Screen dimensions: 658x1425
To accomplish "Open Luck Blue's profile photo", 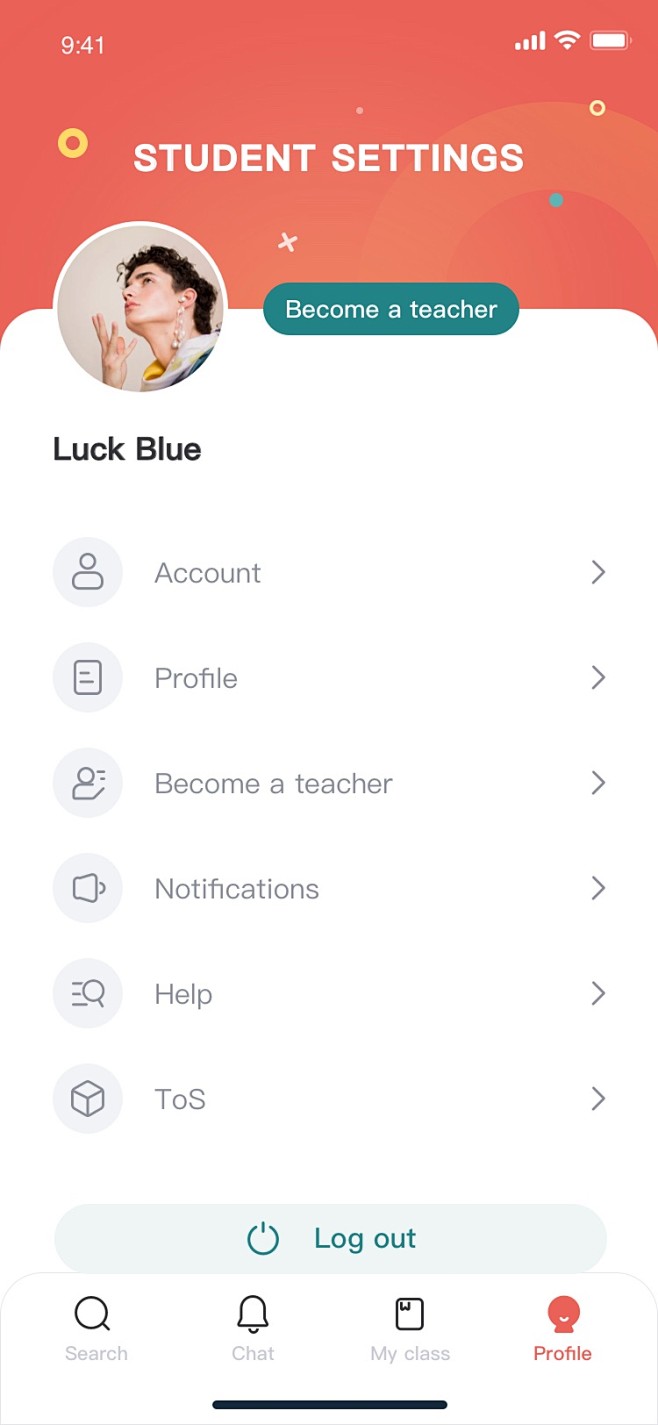I will (140, 308).
